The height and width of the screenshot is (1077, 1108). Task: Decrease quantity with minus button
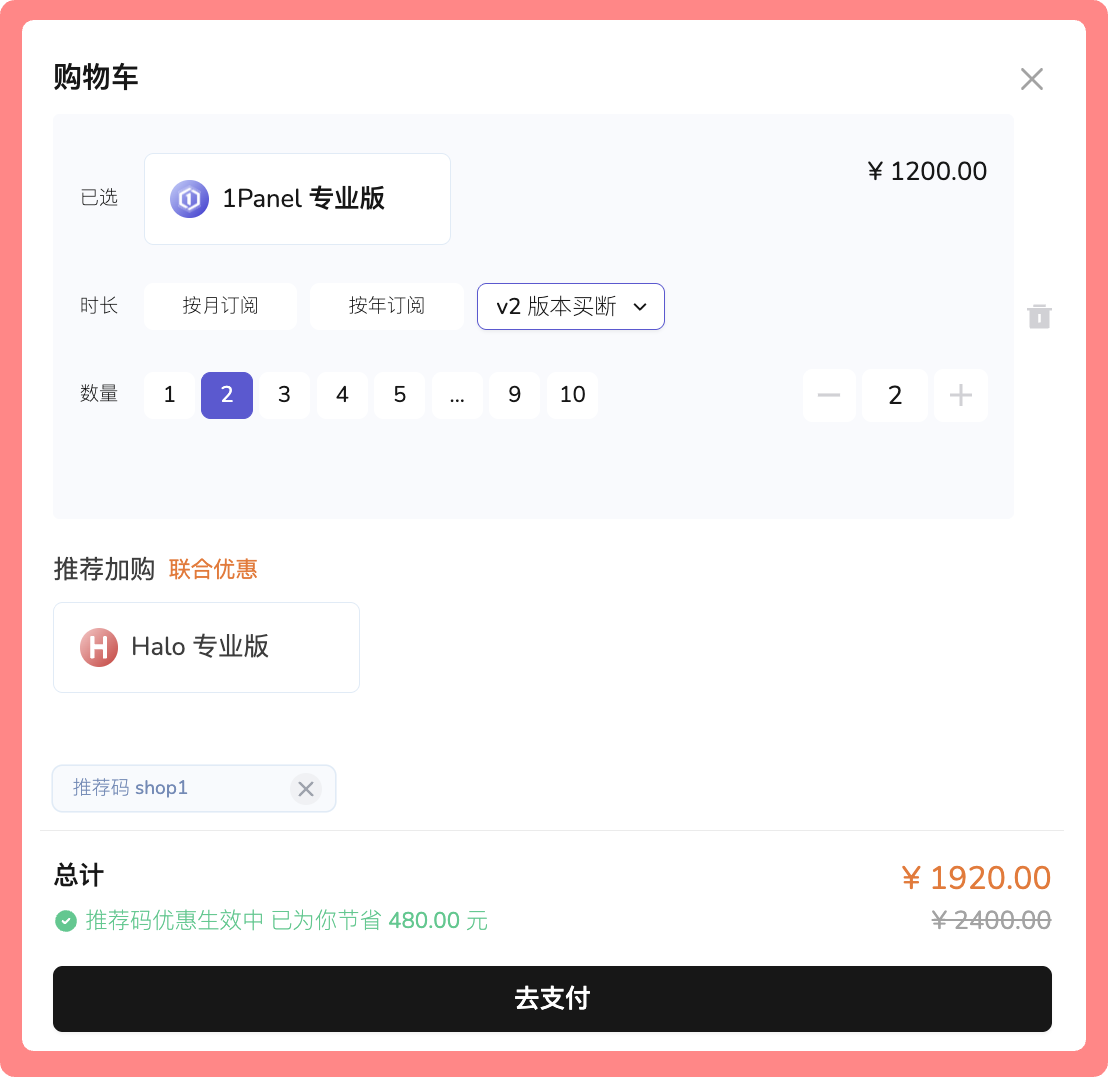point(828,396)
